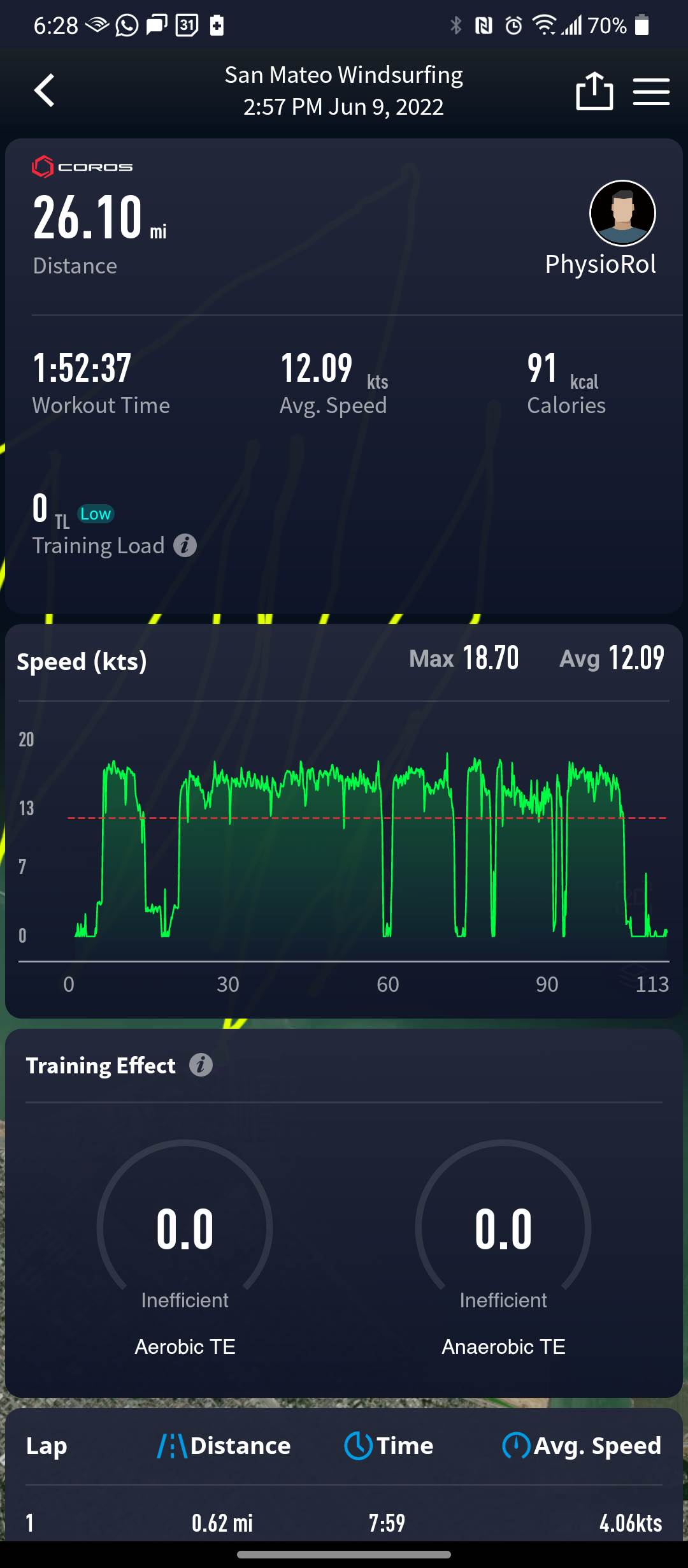
Task: Share this windsurfing activity
Action: (594, 91)
